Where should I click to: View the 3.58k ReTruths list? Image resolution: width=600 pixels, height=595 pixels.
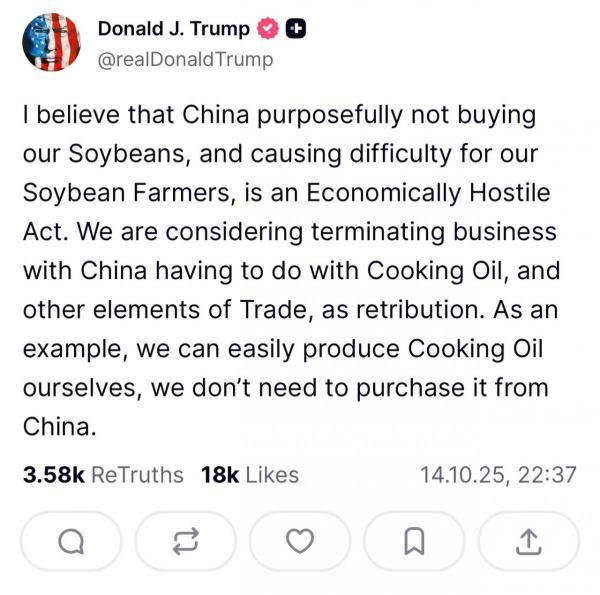tap(103, 474)
